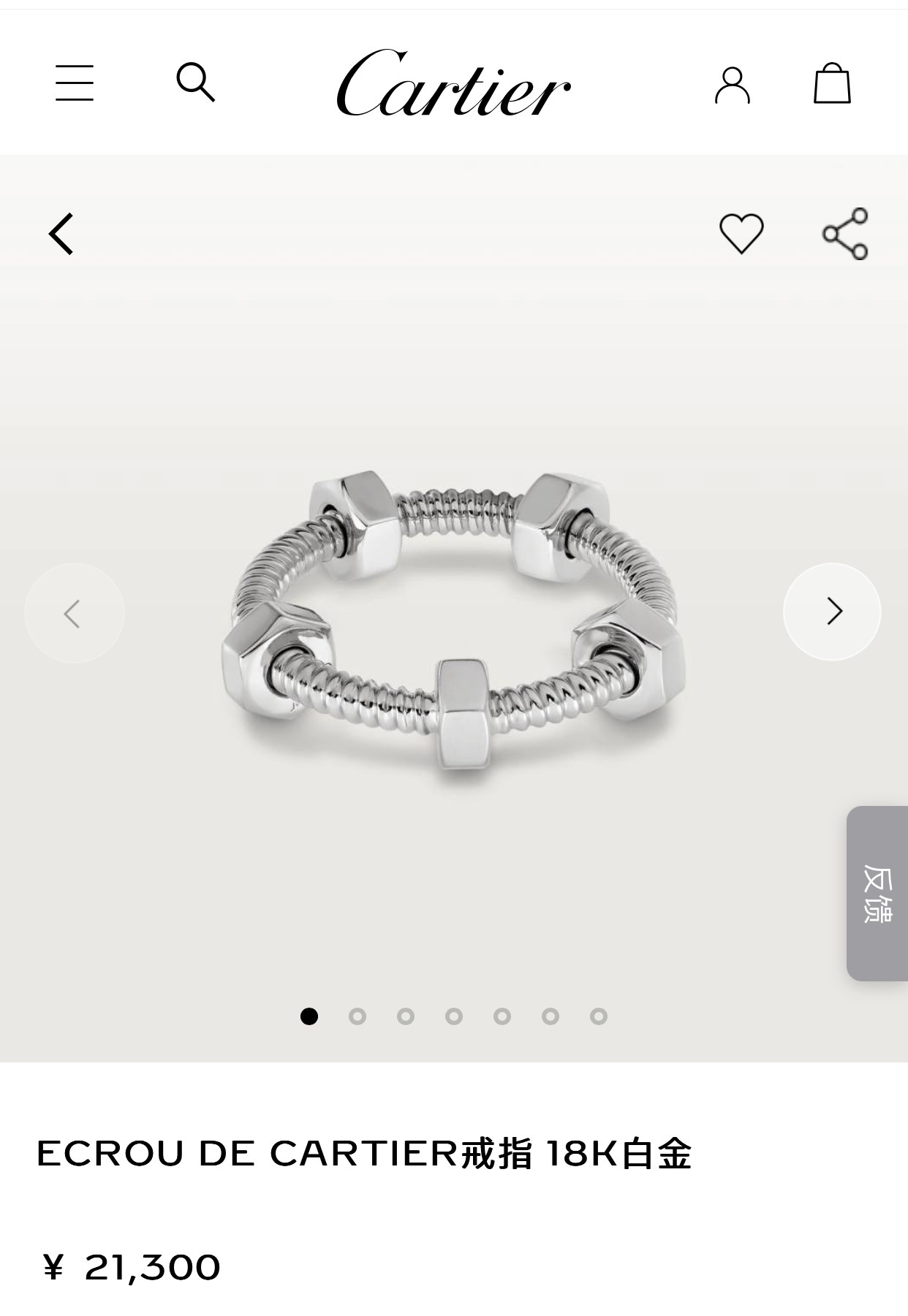
Task: Go to the Cartier home page logo
Action: (453, 83)
